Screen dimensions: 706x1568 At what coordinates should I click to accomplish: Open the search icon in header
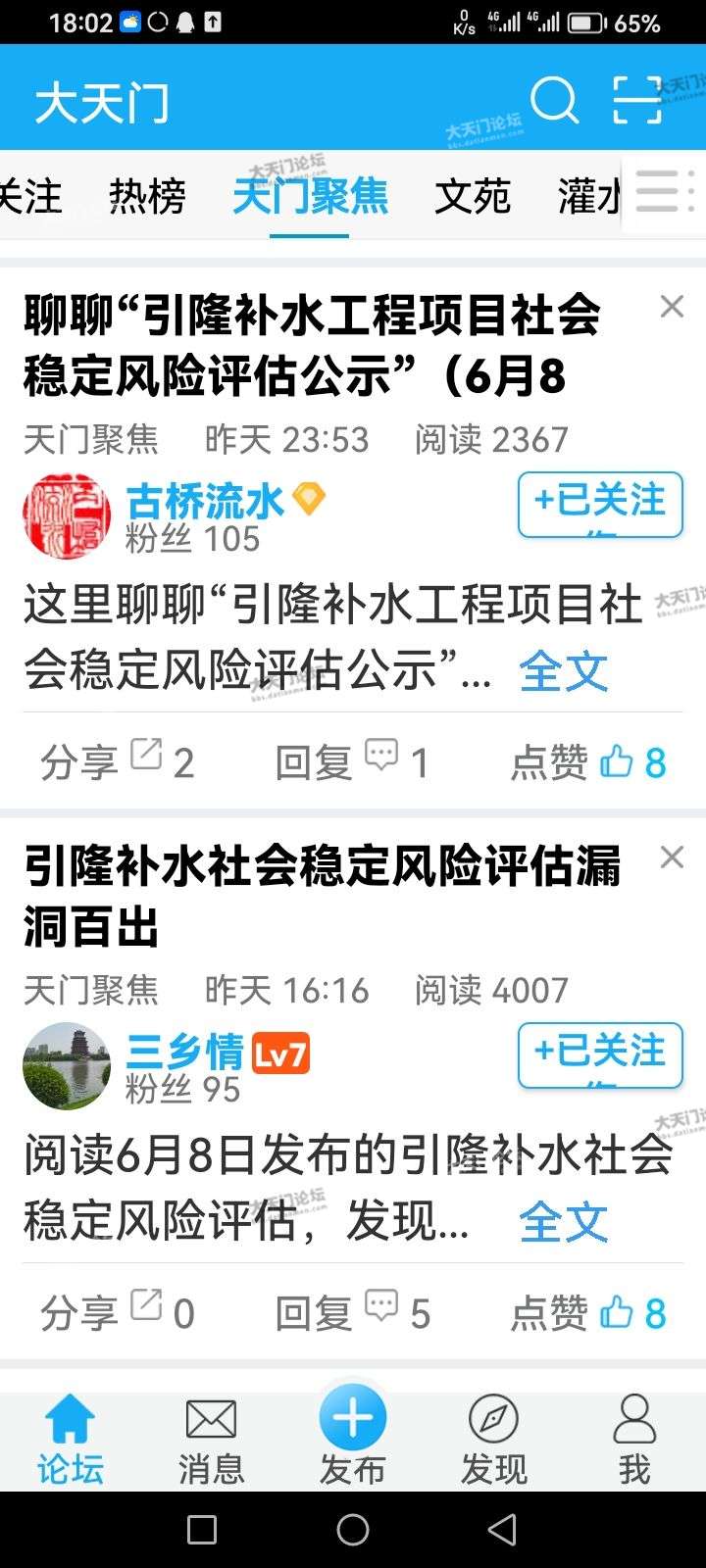(554, 100)
